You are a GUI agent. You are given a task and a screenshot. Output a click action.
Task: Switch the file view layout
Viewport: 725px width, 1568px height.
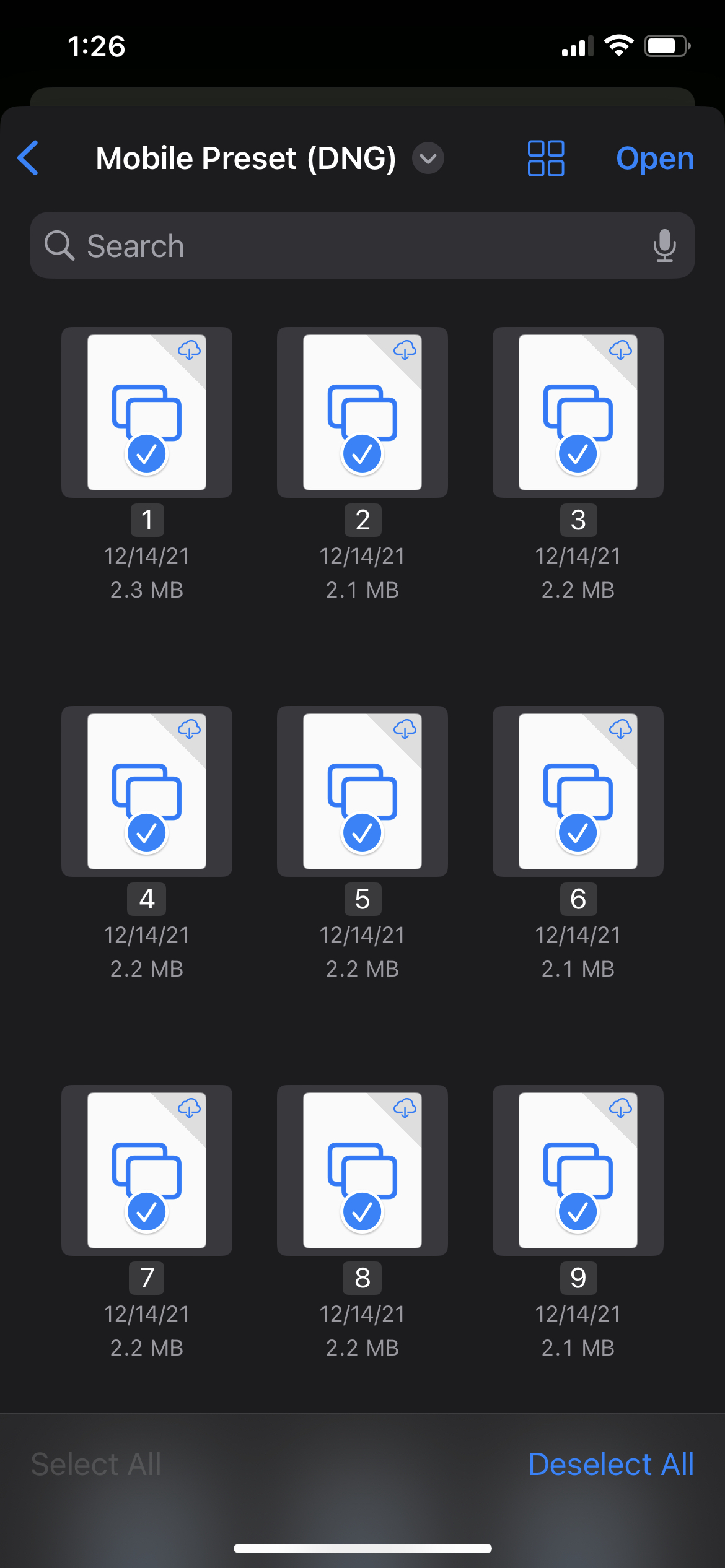pos(545,159)
